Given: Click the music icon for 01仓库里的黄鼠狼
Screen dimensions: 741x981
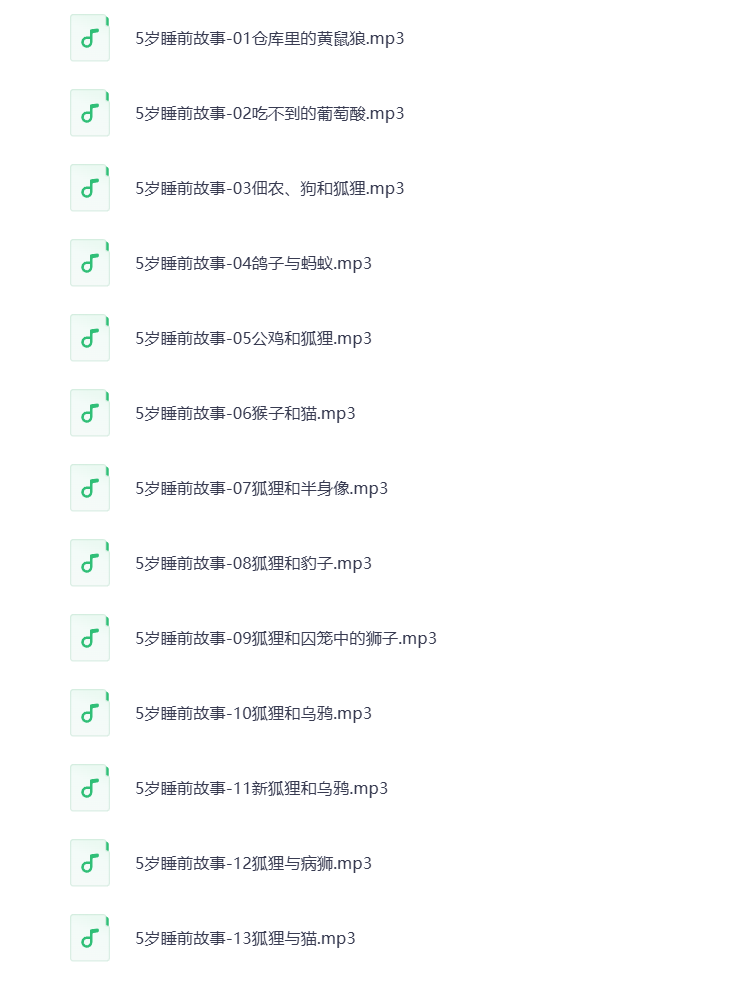Looking at the screenshot, I should [x=90, y=38].
